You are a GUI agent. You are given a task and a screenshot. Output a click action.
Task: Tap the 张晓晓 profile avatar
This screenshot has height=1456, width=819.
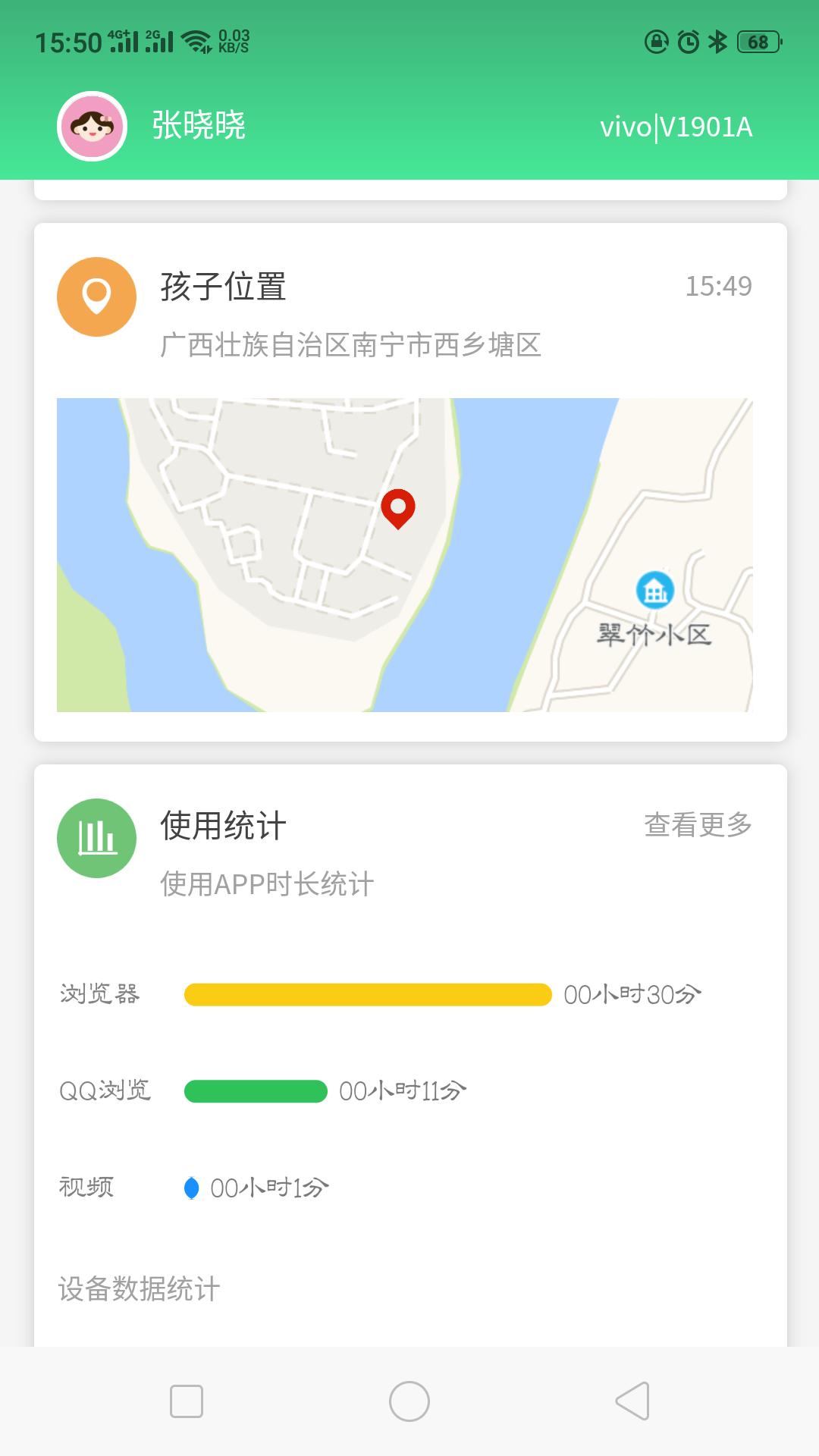click(x=93, y=126)
